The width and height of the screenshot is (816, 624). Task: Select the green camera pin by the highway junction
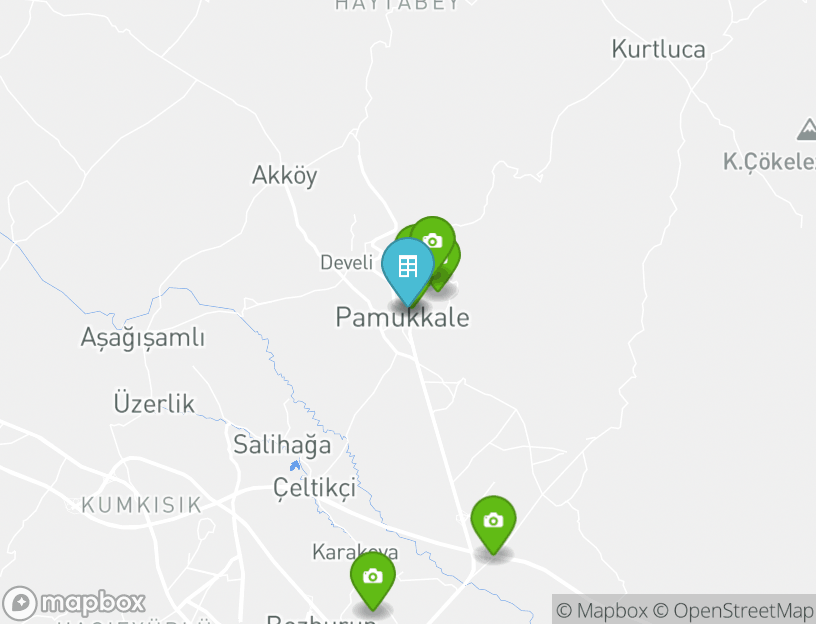coord(493,521)
